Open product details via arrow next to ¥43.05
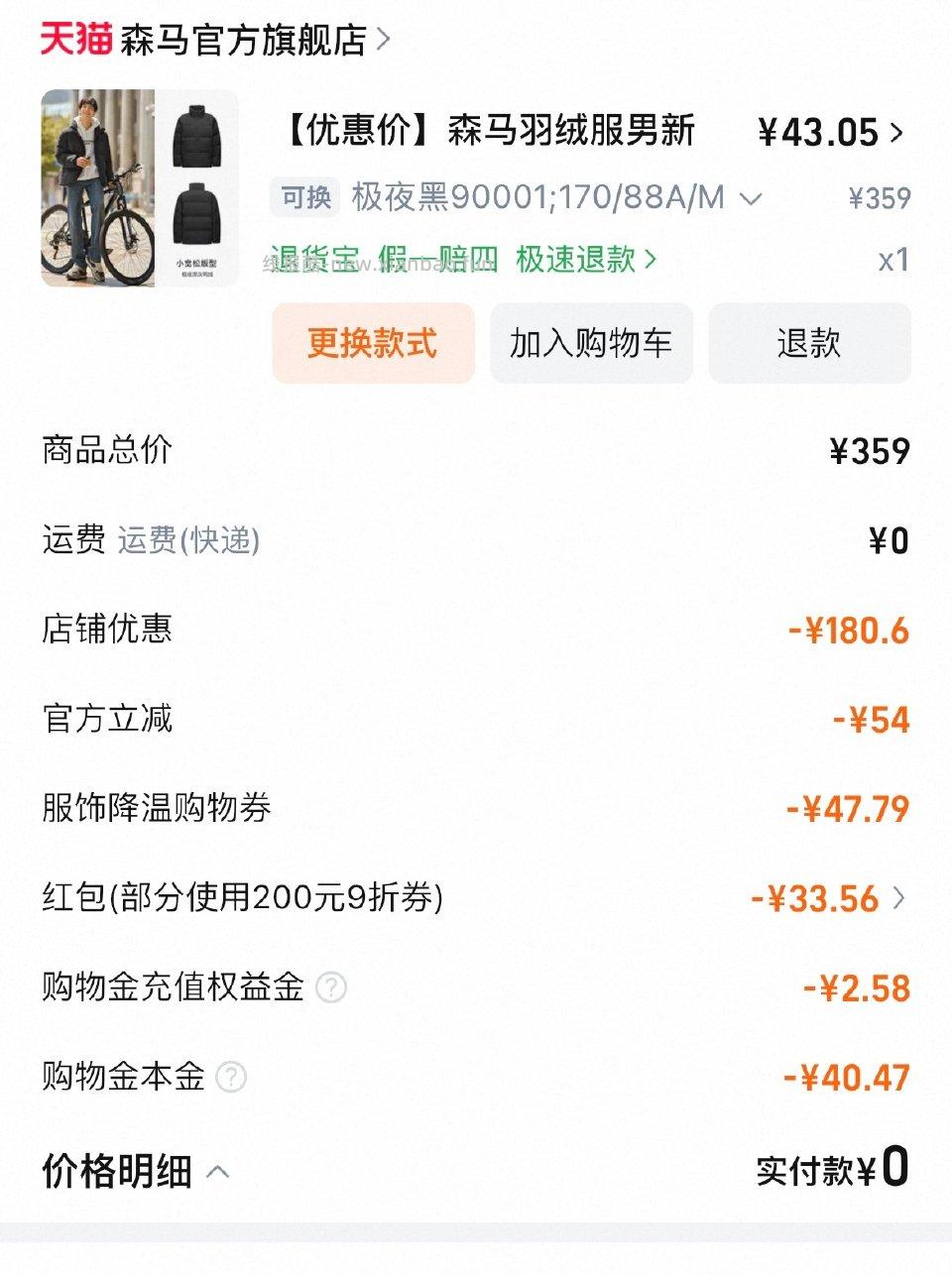Screen dimensions: 952x1275 pyautogui.click(x=895, y=132)
